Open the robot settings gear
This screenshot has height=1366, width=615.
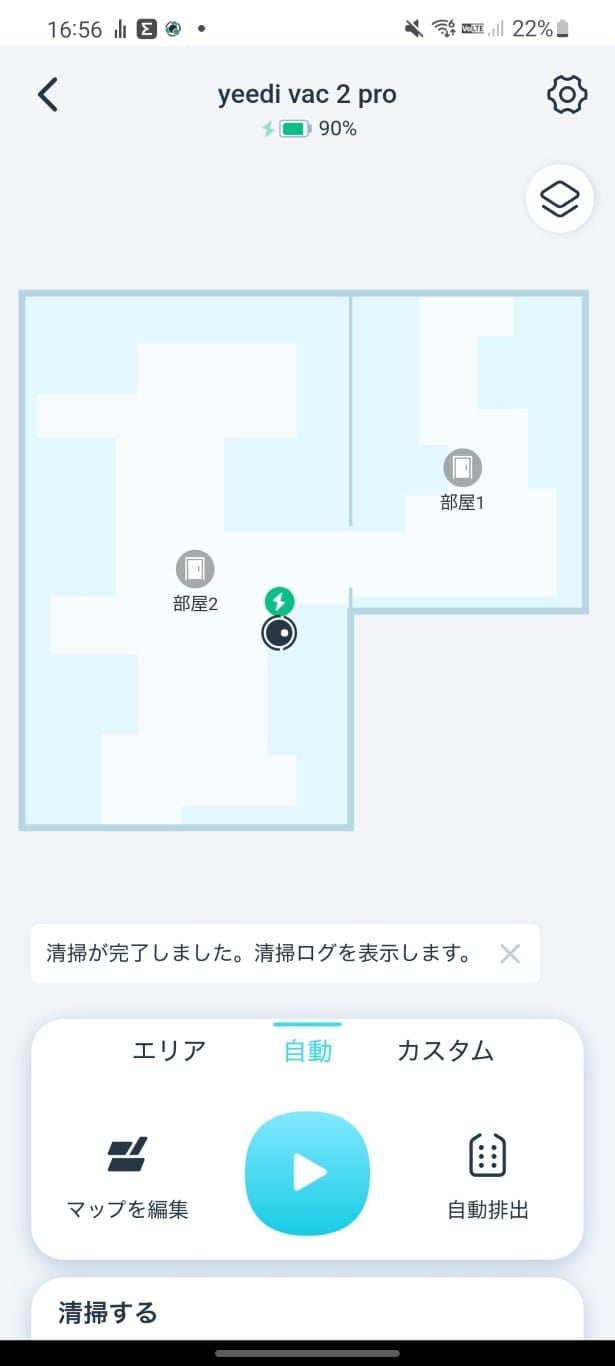click(566, 95)
